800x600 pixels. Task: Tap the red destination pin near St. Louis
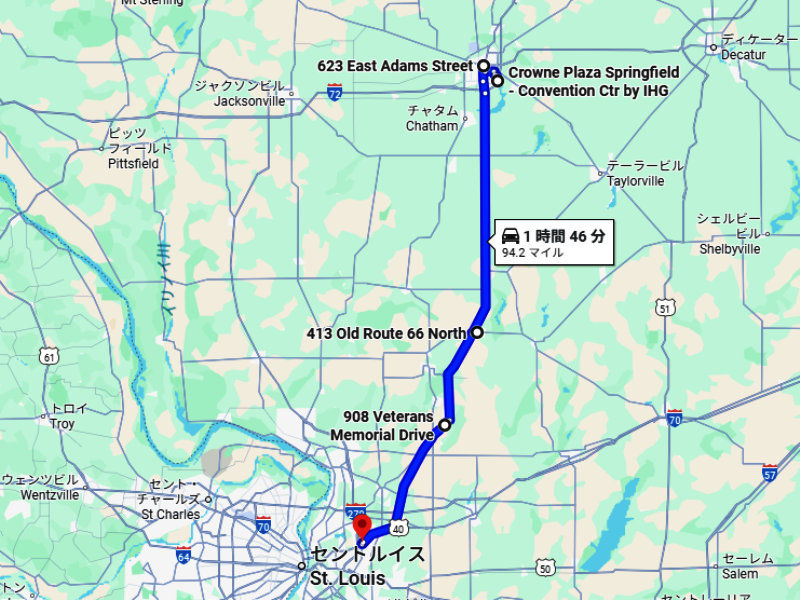tap(362, 526)
